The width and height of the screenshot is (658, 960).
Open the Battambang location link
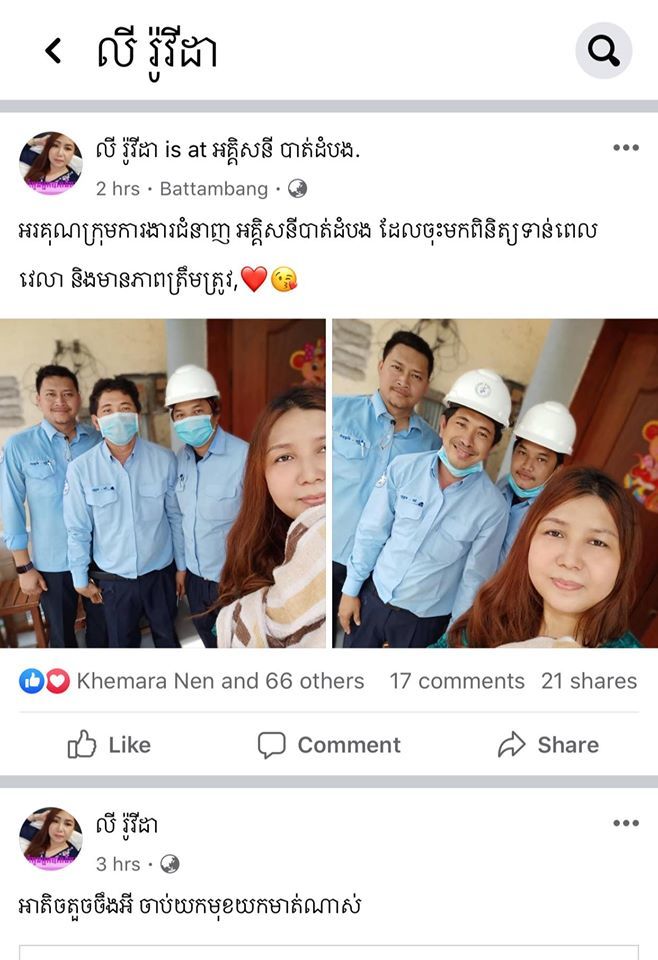pyautogui.click(x=214, y=188)
